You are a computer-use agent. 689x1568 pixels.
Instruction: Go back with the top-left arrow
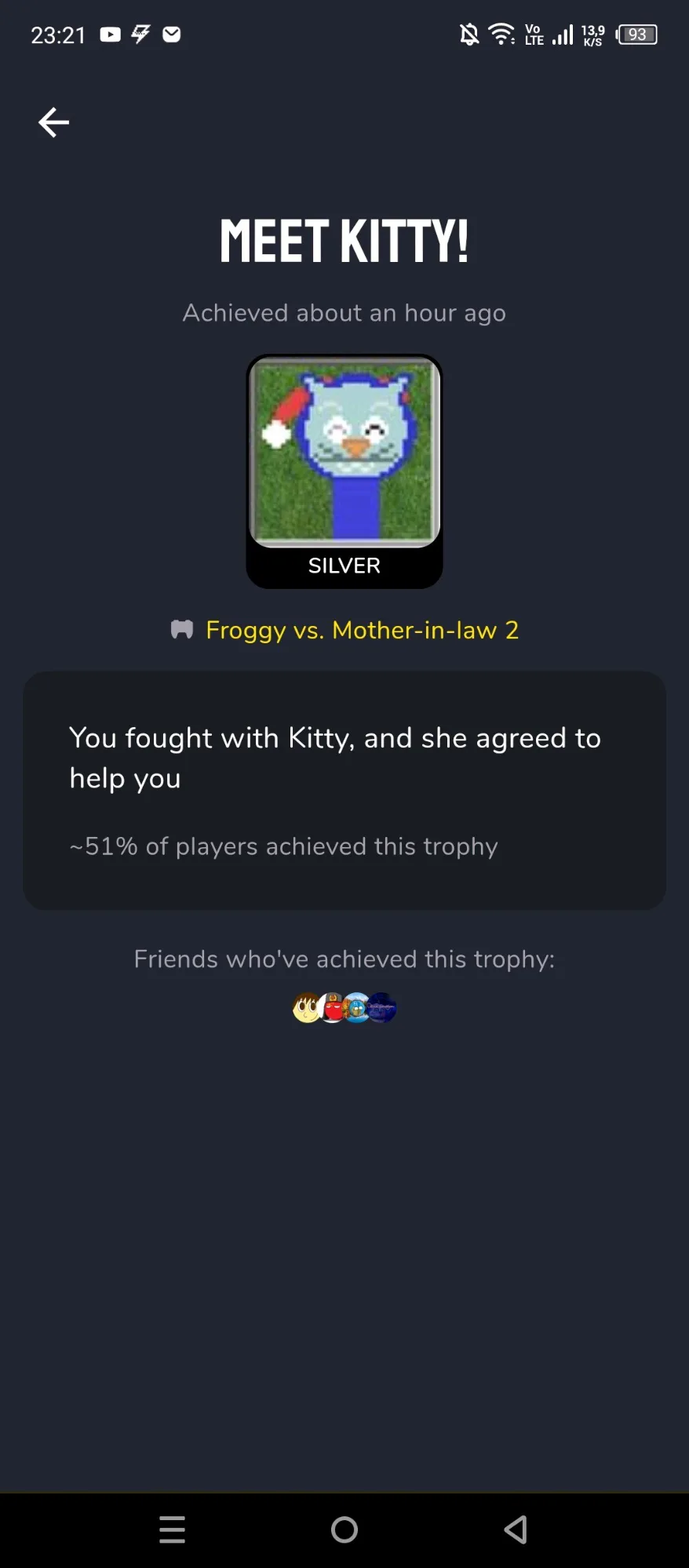(x=53, y=122)
